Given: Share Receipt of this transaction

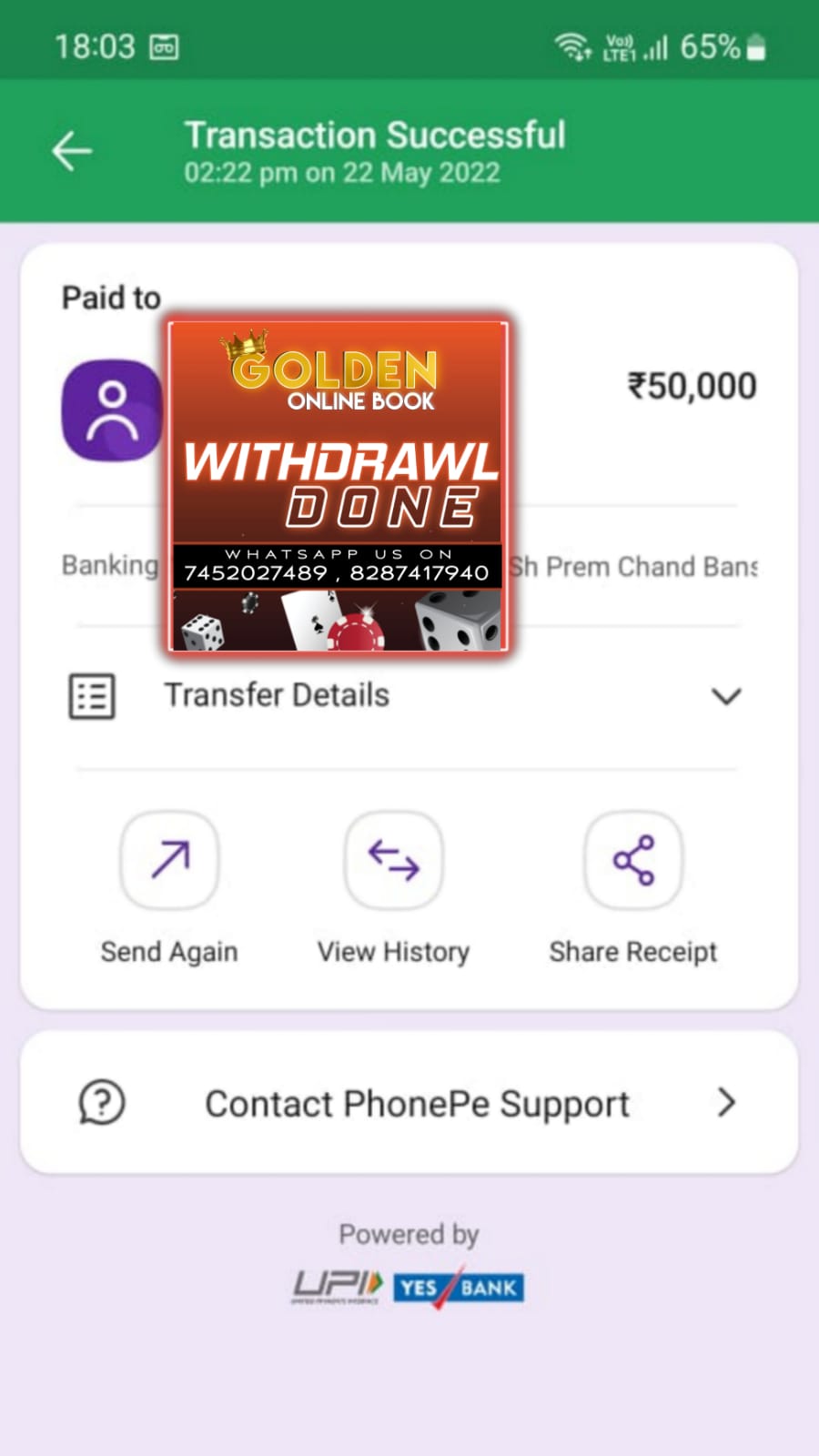Looking at the screenshot, I should pos(633,861).
